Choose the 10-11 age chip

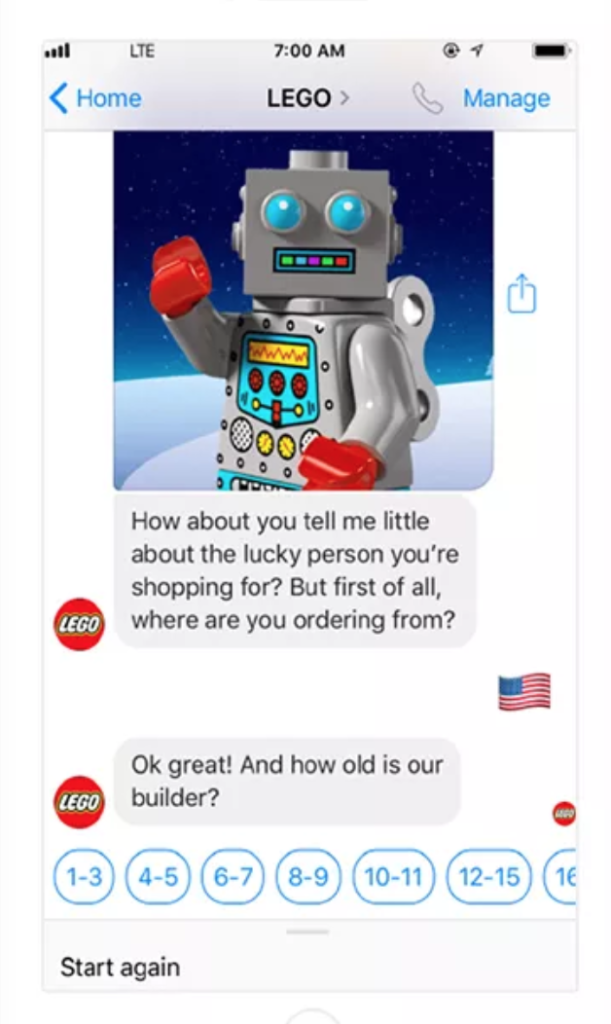pyautogui.click(x=394, y=876)
